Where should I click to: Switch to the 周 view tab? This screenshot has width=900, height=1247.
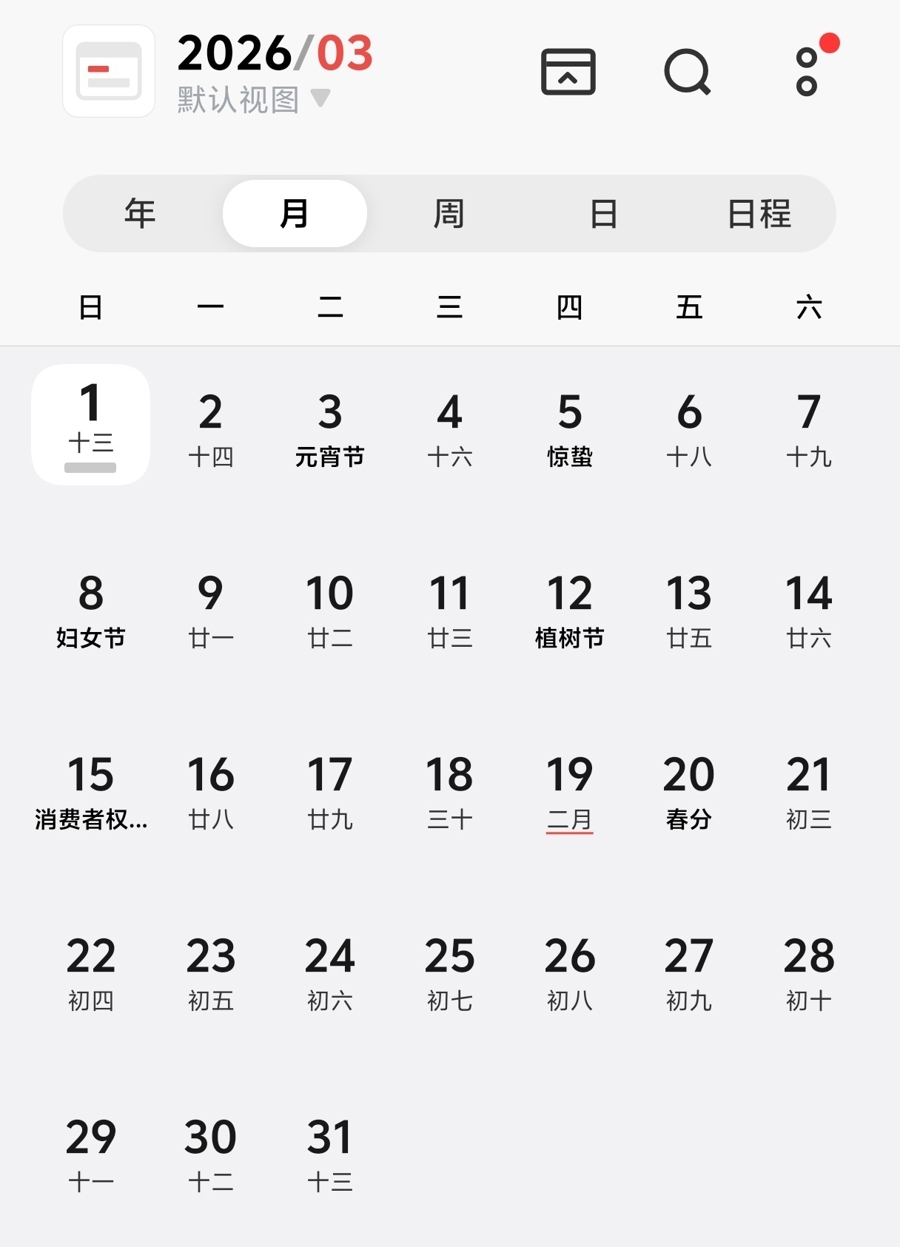tap(449, 213)
